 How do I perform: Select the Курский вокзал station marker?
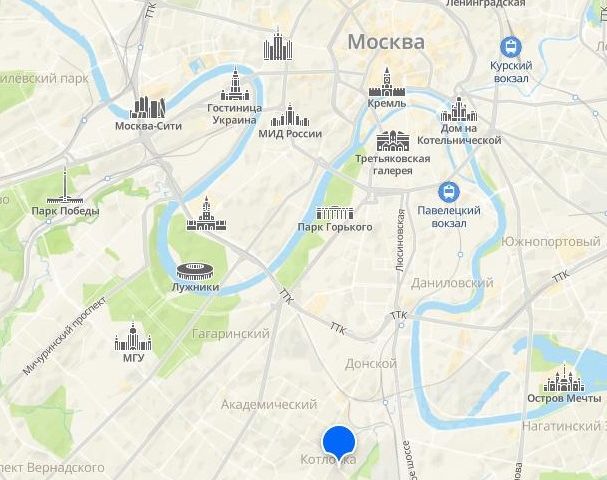click(511, 47)
